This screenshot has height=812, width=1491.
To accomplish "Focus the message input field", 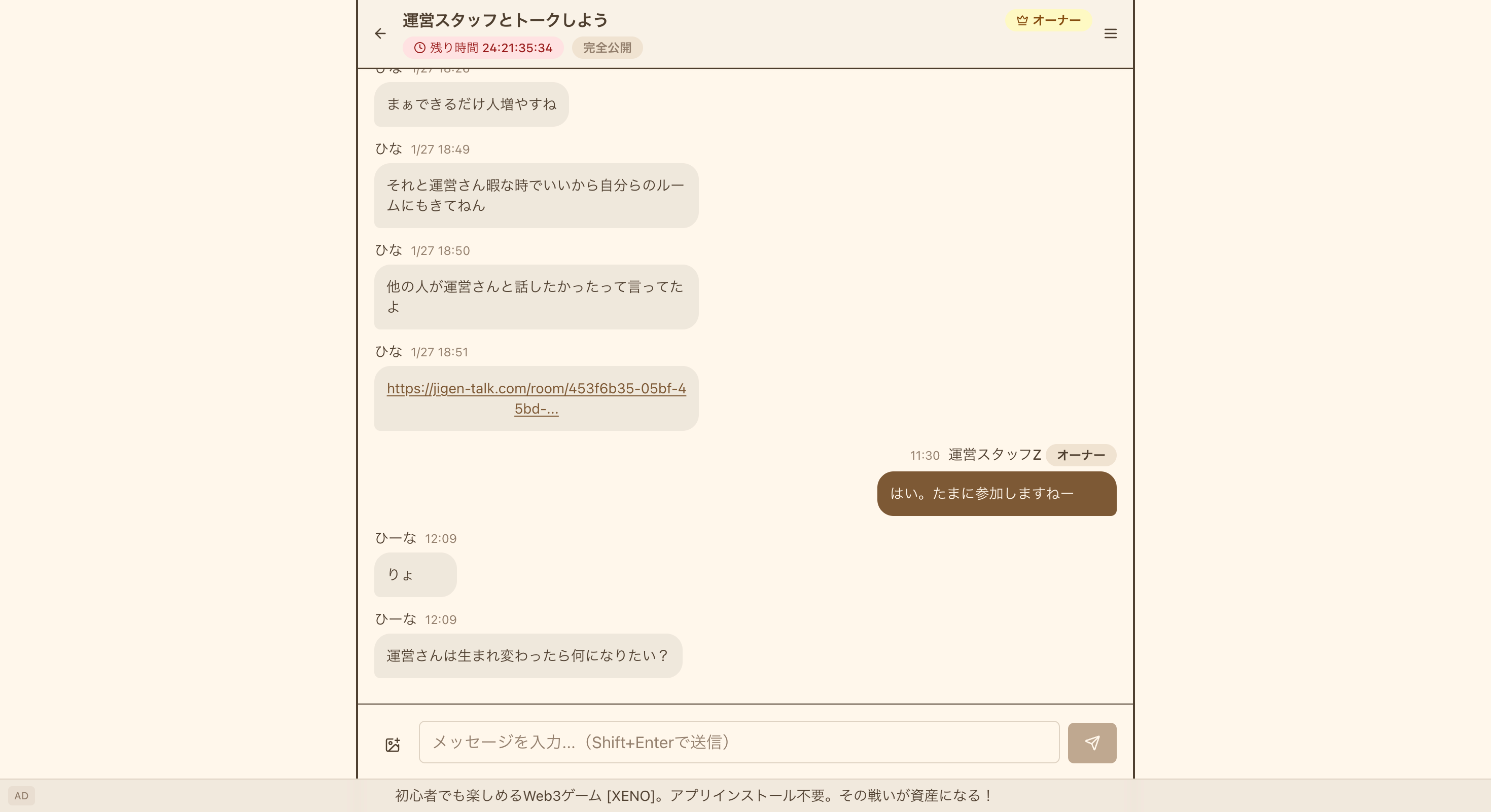I will pos(738,742).
